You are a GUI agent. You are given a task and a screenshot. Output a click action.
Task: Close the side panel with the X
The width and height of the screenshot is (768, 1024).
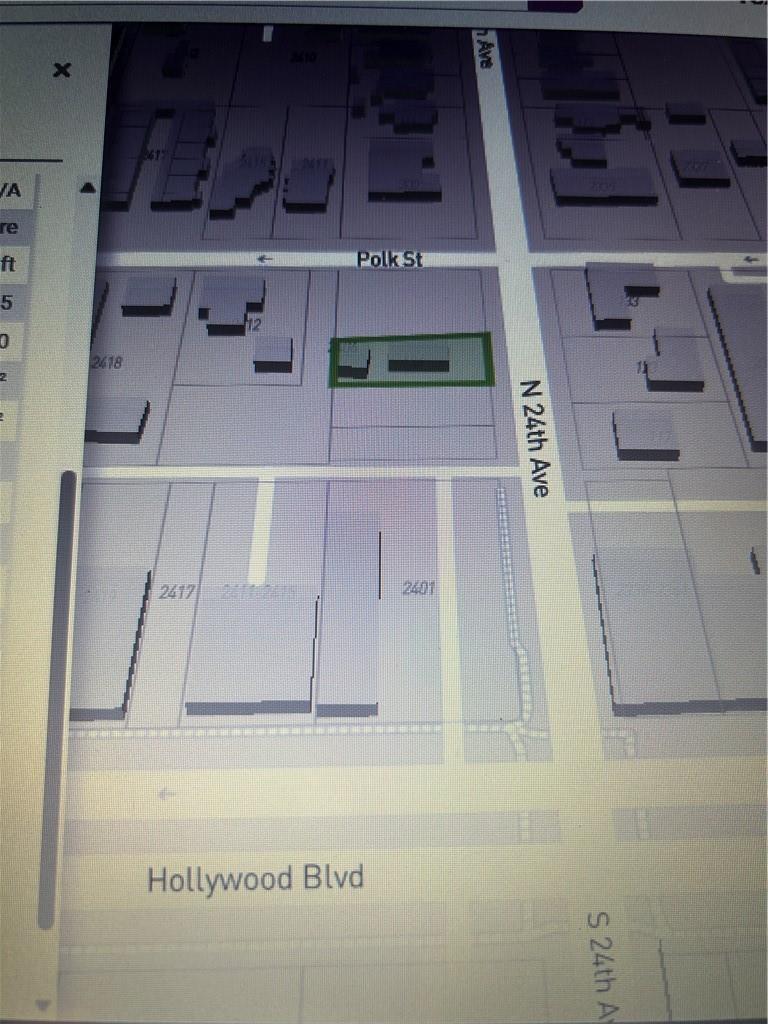point(62,70)
